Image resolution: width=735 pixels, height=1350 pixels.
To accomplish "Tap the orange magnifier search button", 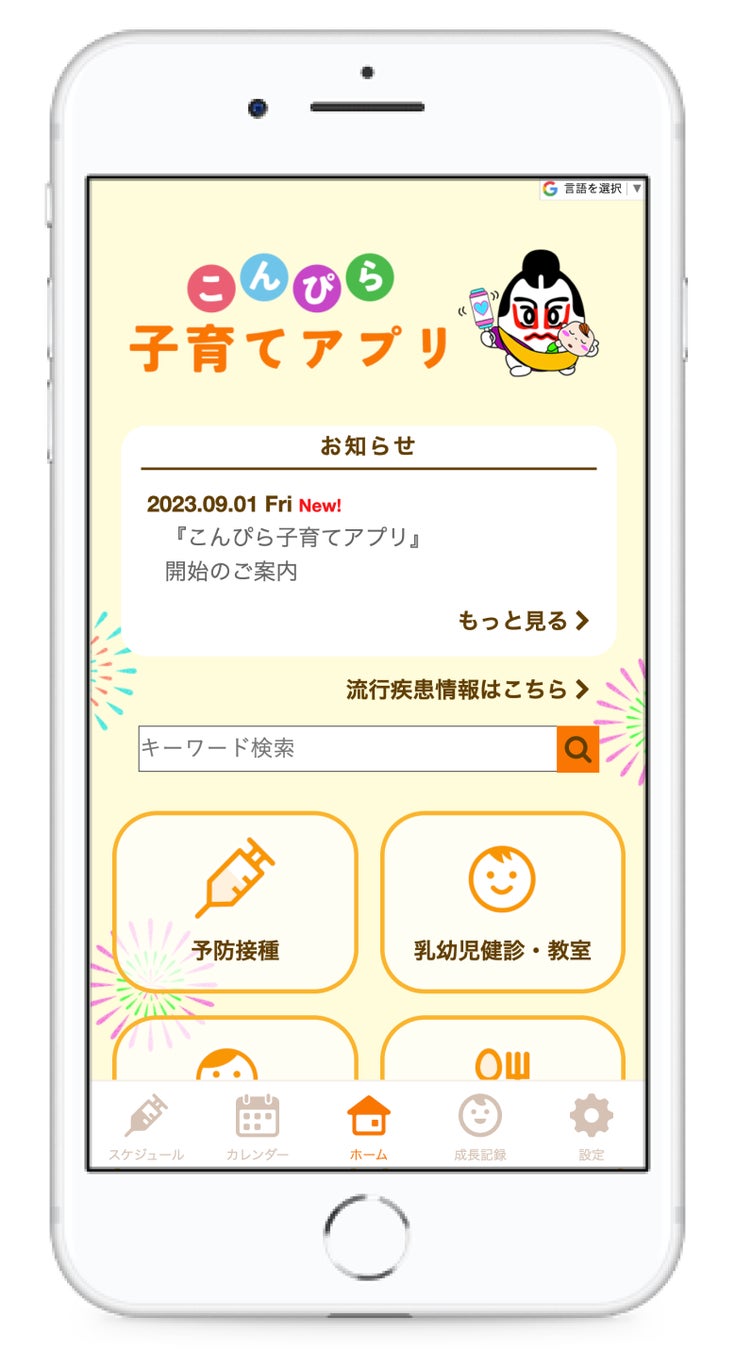I will (x=578, y=748).
